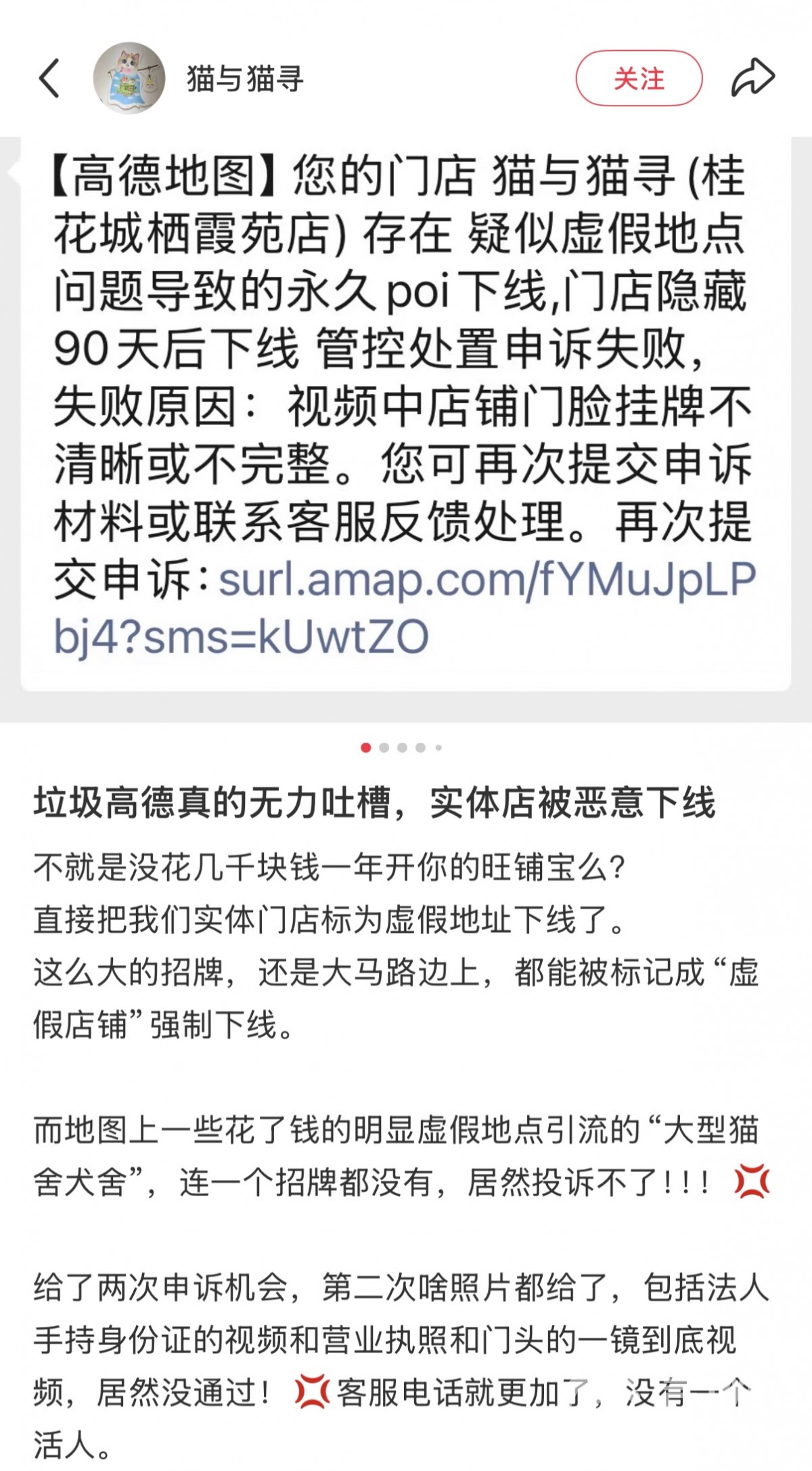Tap the image carousel page indicator dots

click(x=402, y=747)
